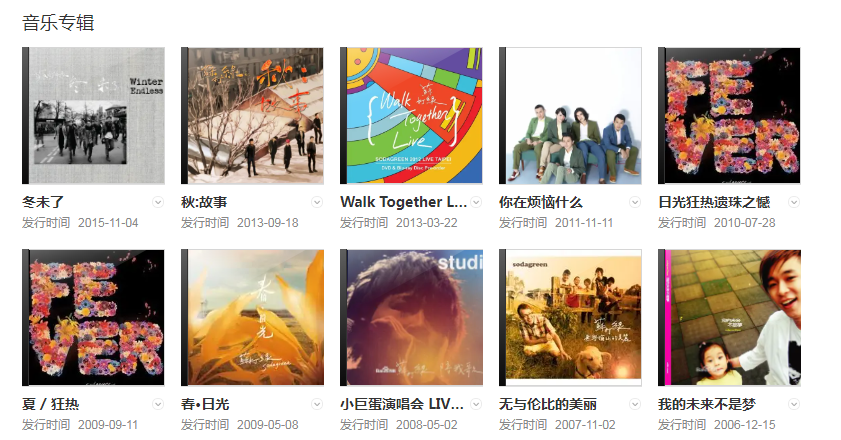
Task: Open the 秋:故事 album cover
Action: [x=252, y=115]
